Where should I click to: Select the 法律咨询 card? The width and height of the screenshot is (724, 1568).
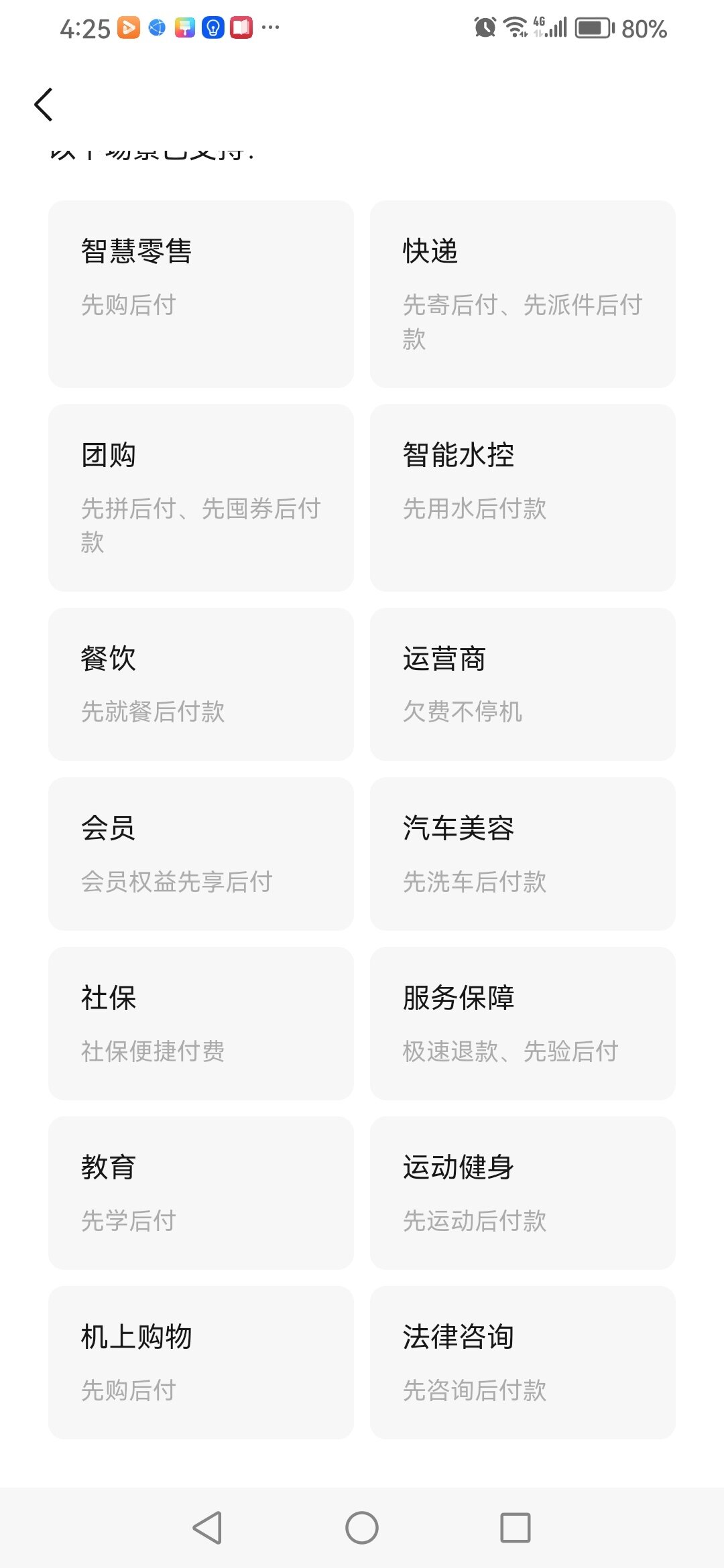[x=523, y=1362]
